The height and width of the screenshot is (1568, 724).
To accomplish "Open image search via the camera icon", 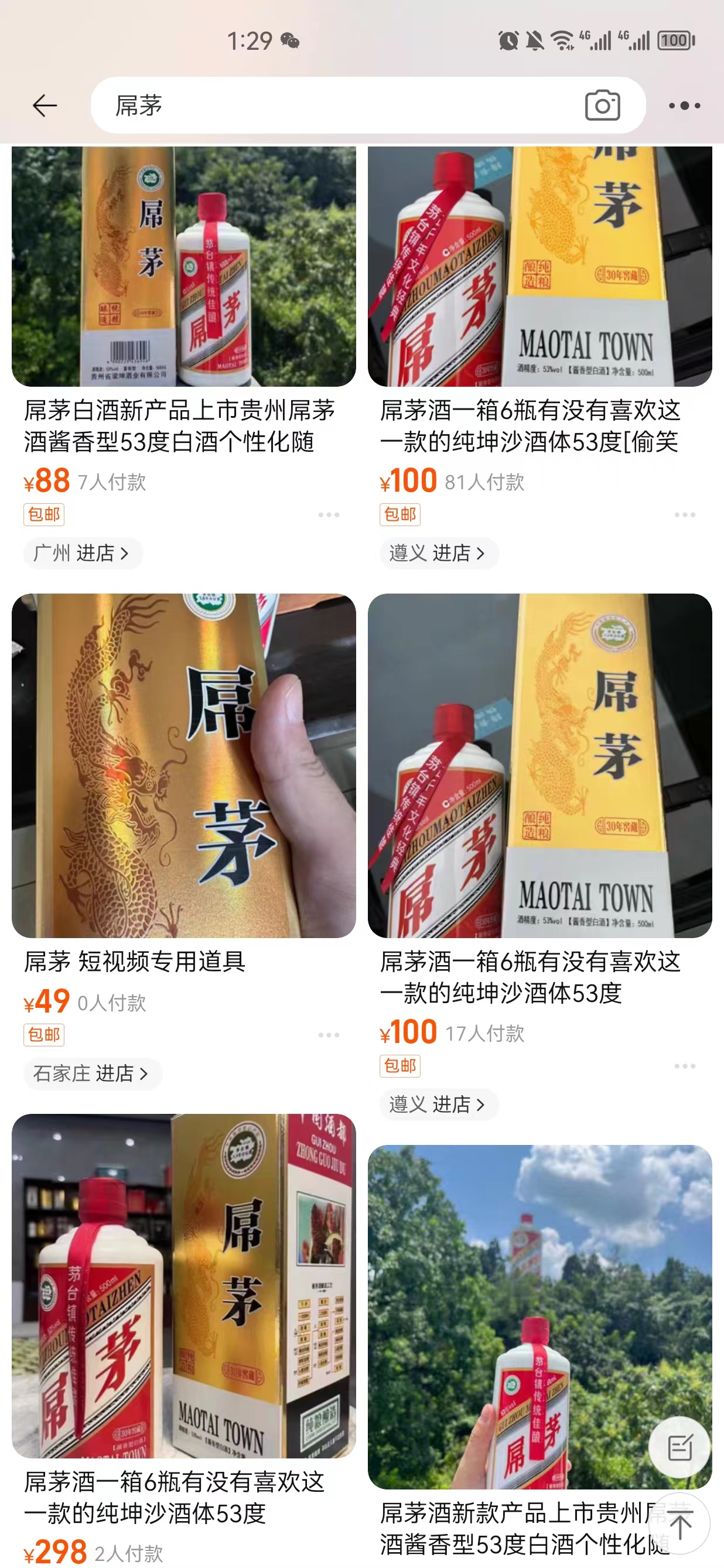I will [604, 105].
